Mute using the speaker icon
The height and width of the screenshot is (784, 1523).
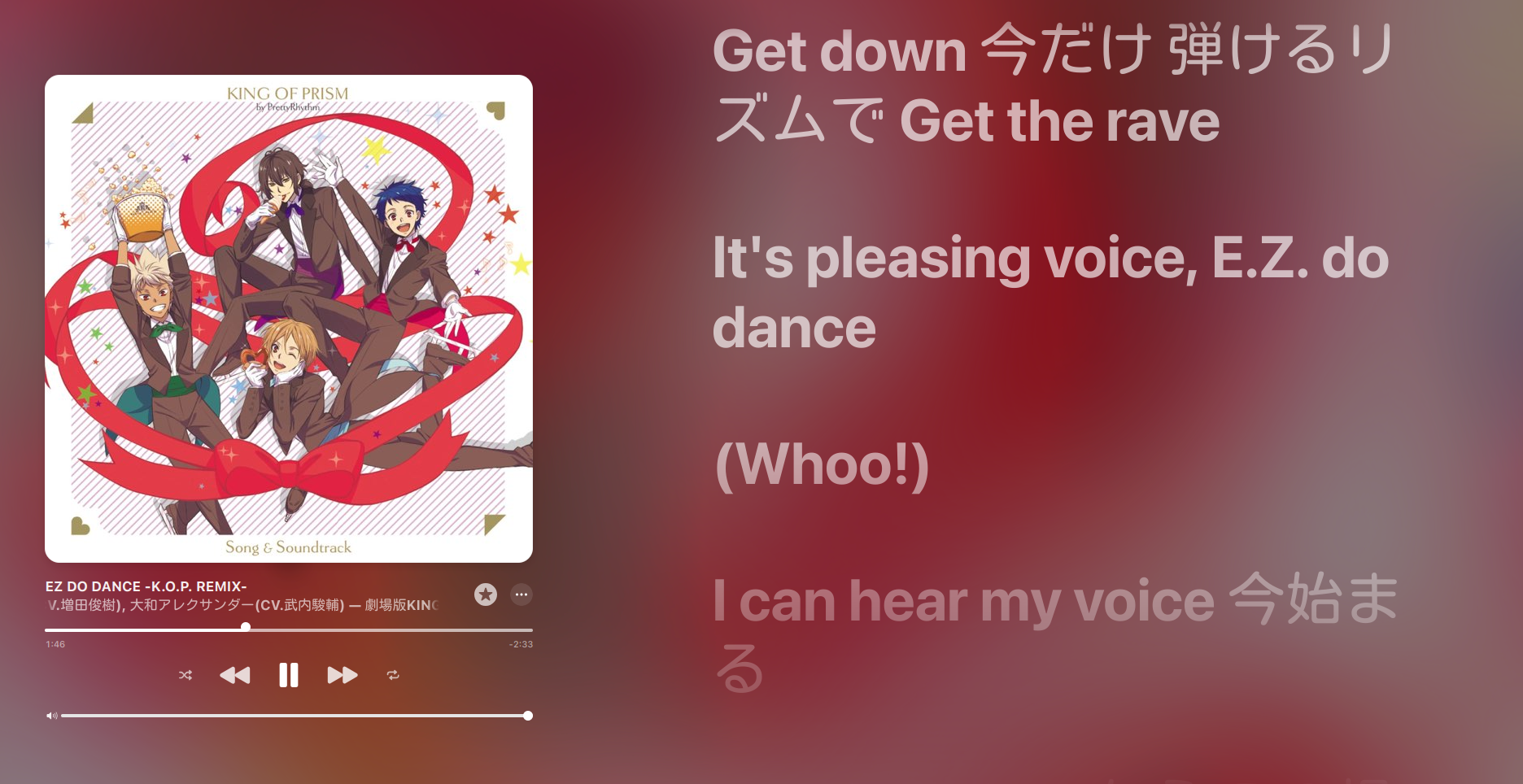click(52, 716)
